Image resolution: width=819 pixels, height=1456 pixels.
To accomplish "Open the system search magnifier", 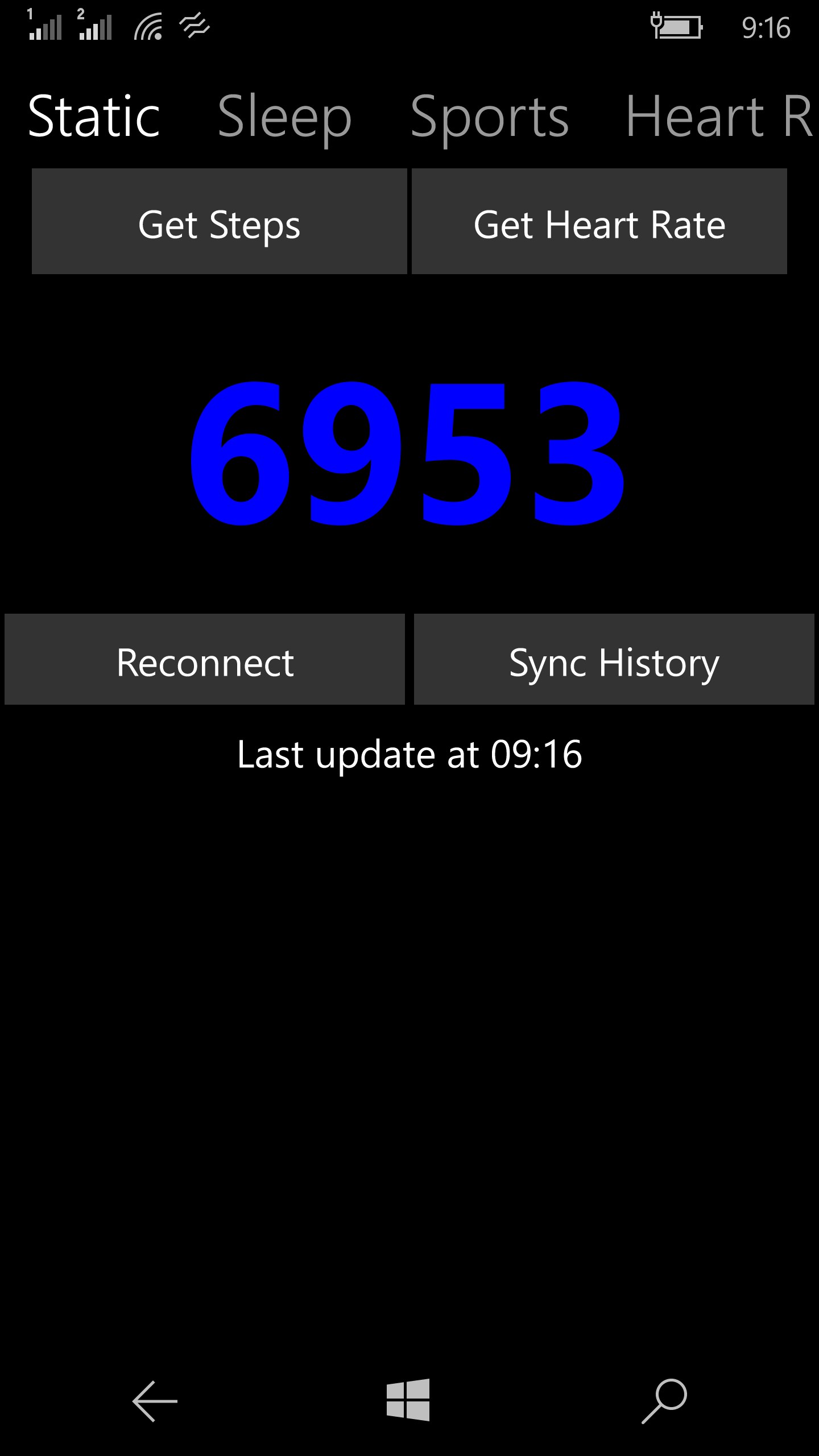I will [664, 1400].
